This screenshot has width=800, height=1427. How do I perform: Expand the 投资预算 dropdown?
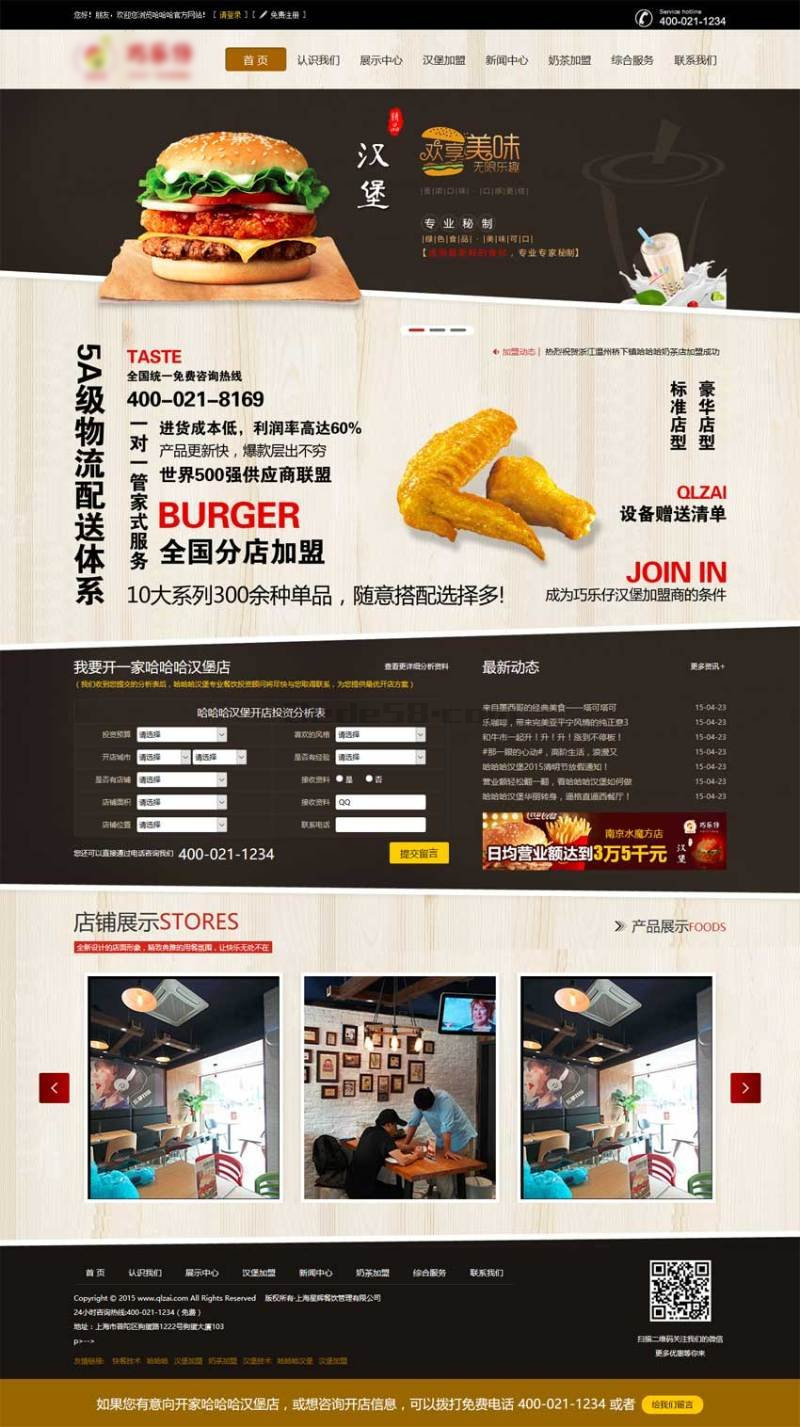coord(182,734)
